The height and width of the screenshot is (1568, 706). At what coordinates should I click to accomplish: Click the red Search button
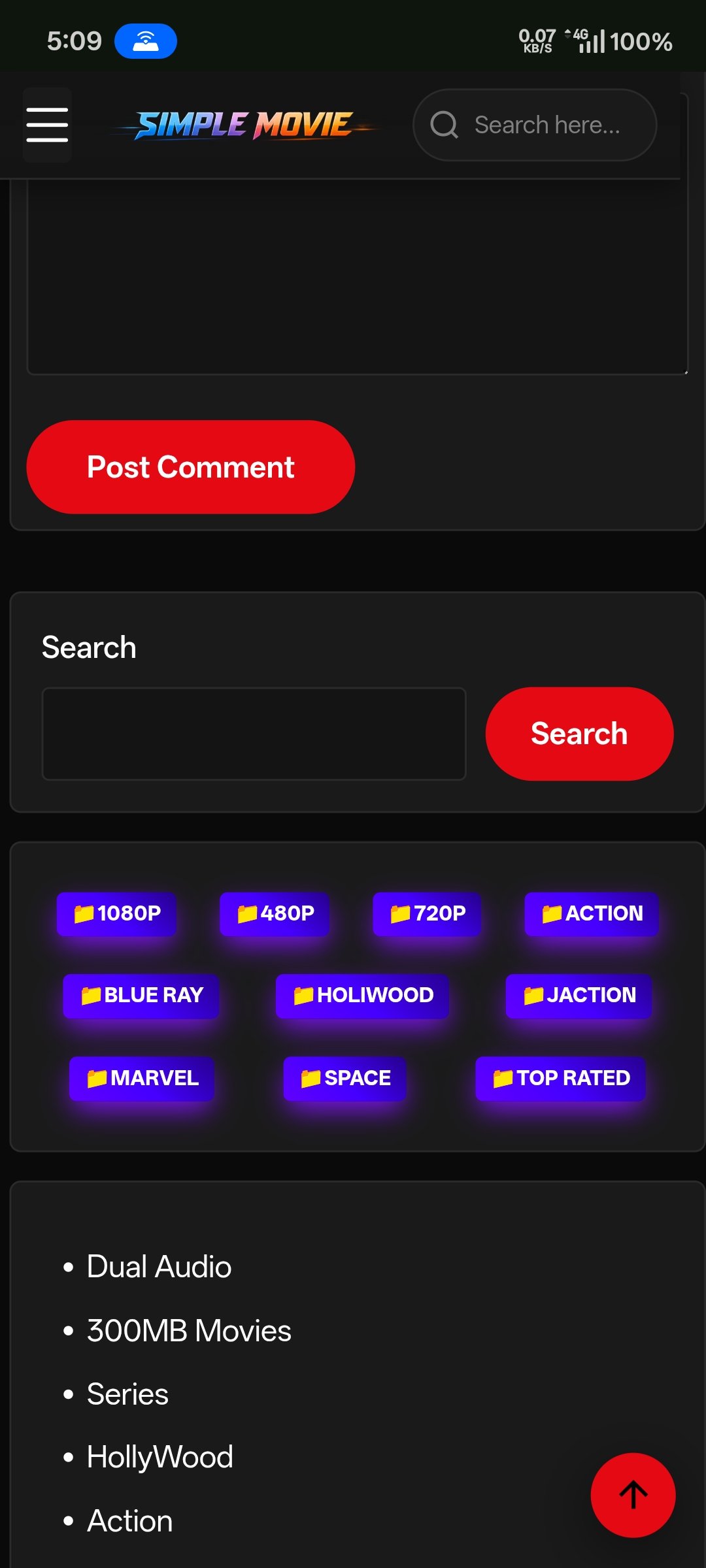click(578, 734)
